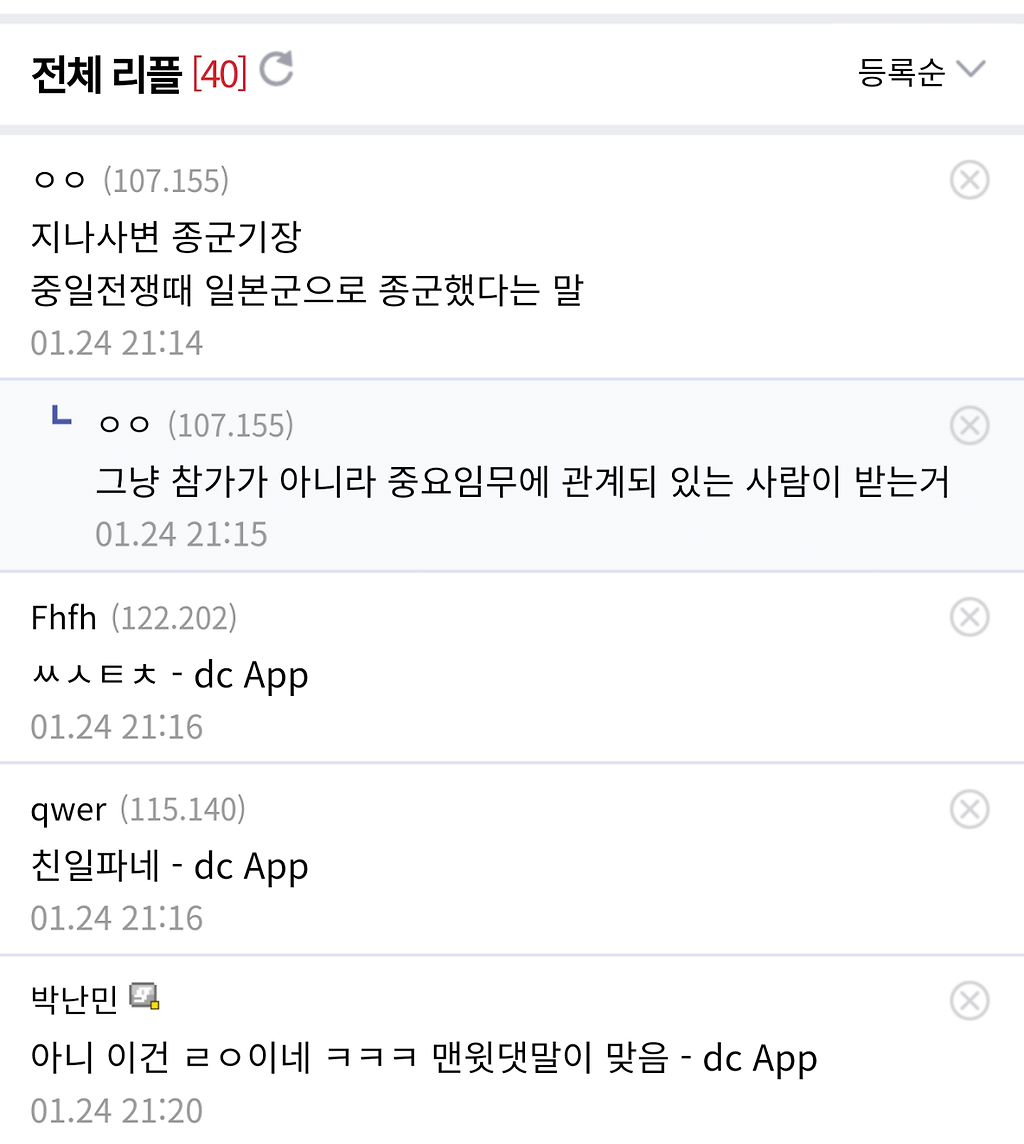
Task: Refresh the comment list
Action: [x=276, y=71]
